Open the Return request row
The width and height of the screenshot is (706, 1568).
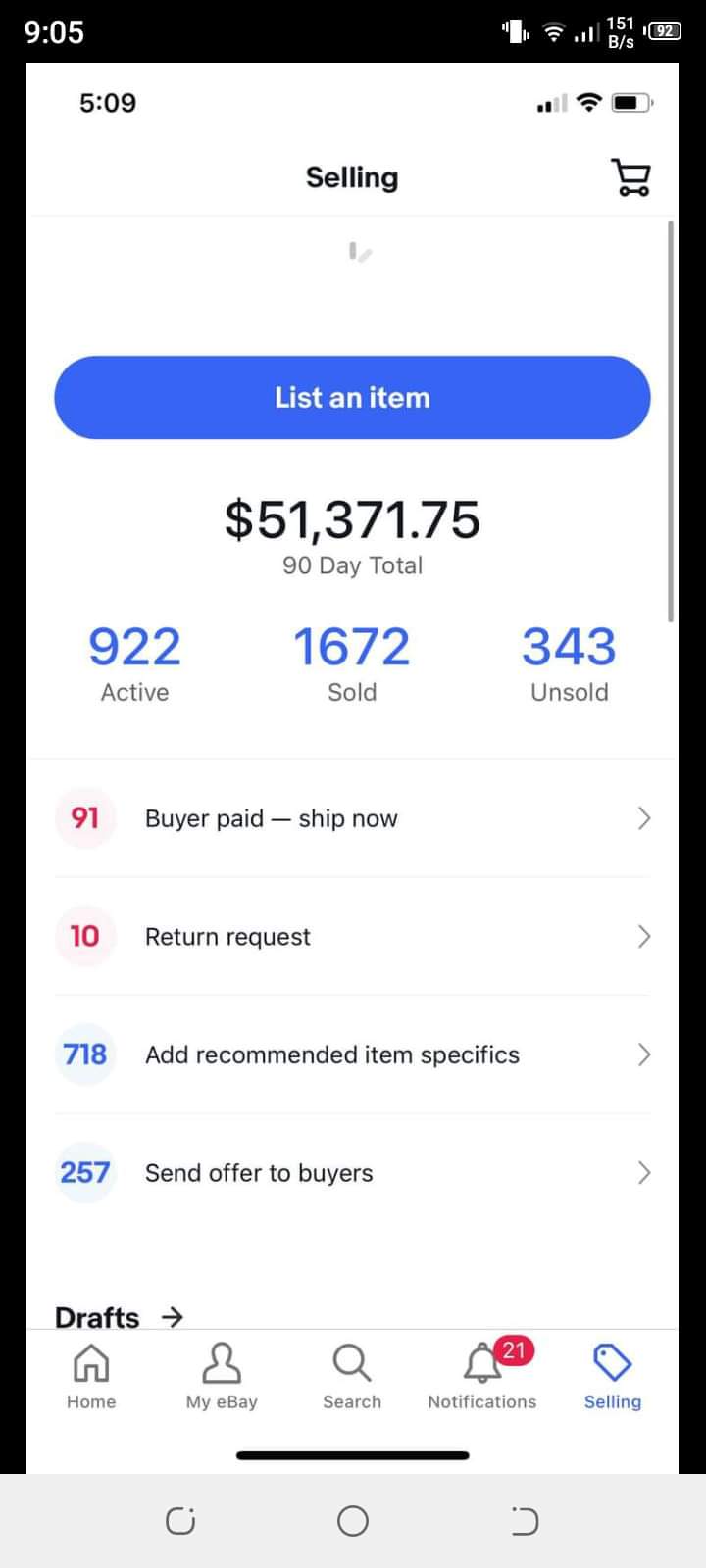pos(352,936)
